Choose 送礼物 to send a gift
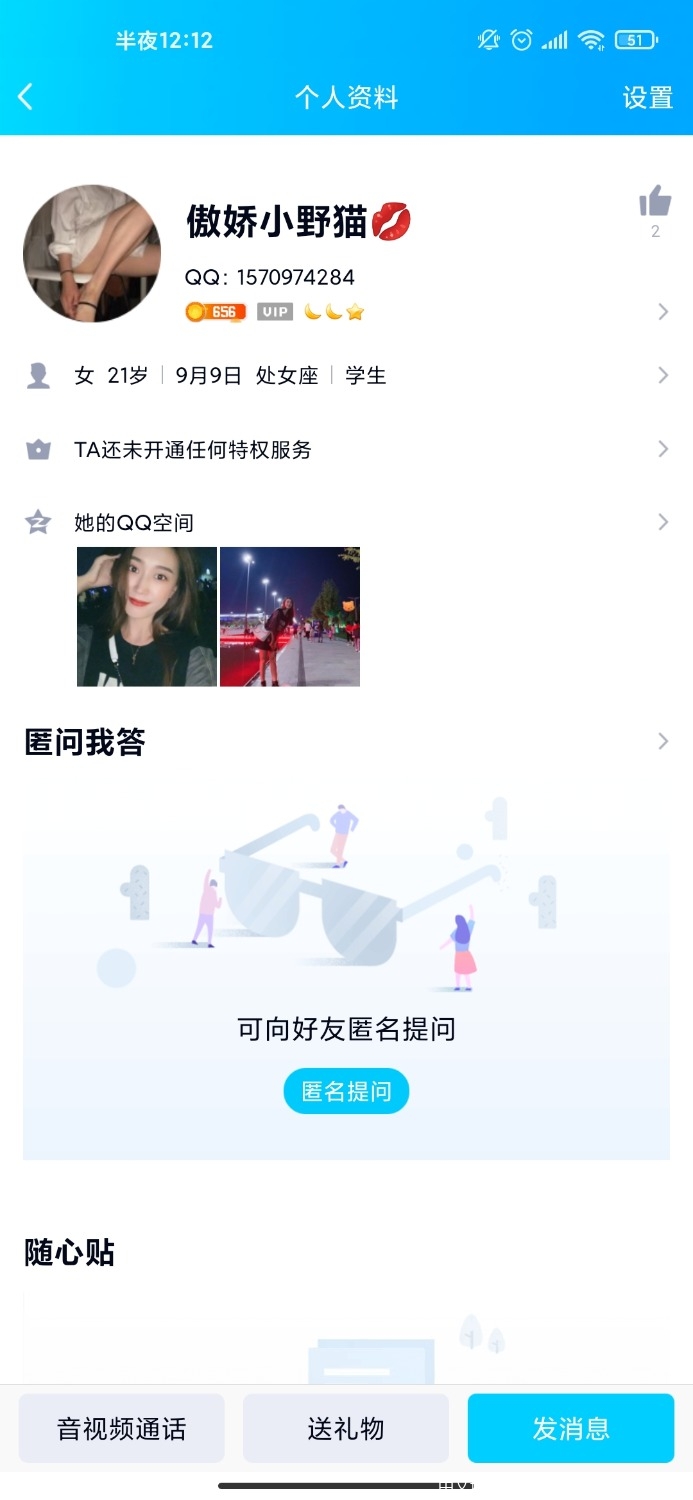 346,1429
